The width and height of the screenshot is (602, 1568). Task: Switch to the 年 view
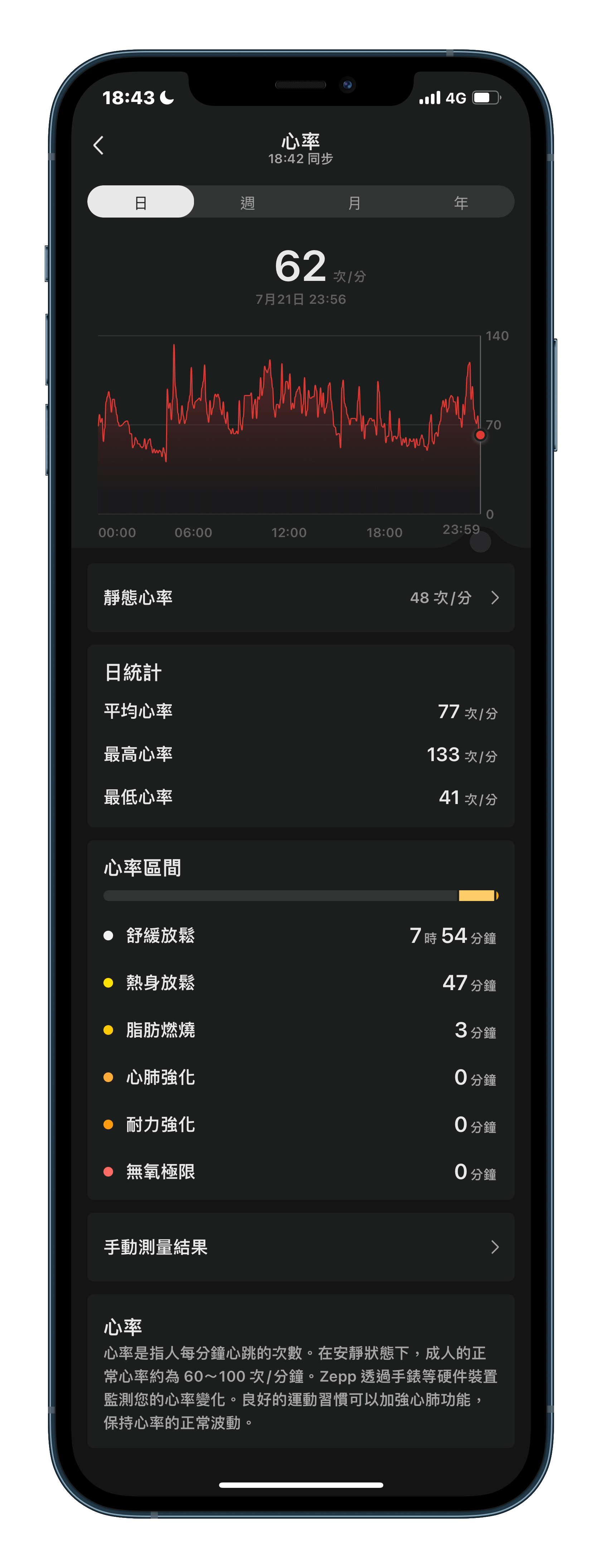(x=461, y=202)
